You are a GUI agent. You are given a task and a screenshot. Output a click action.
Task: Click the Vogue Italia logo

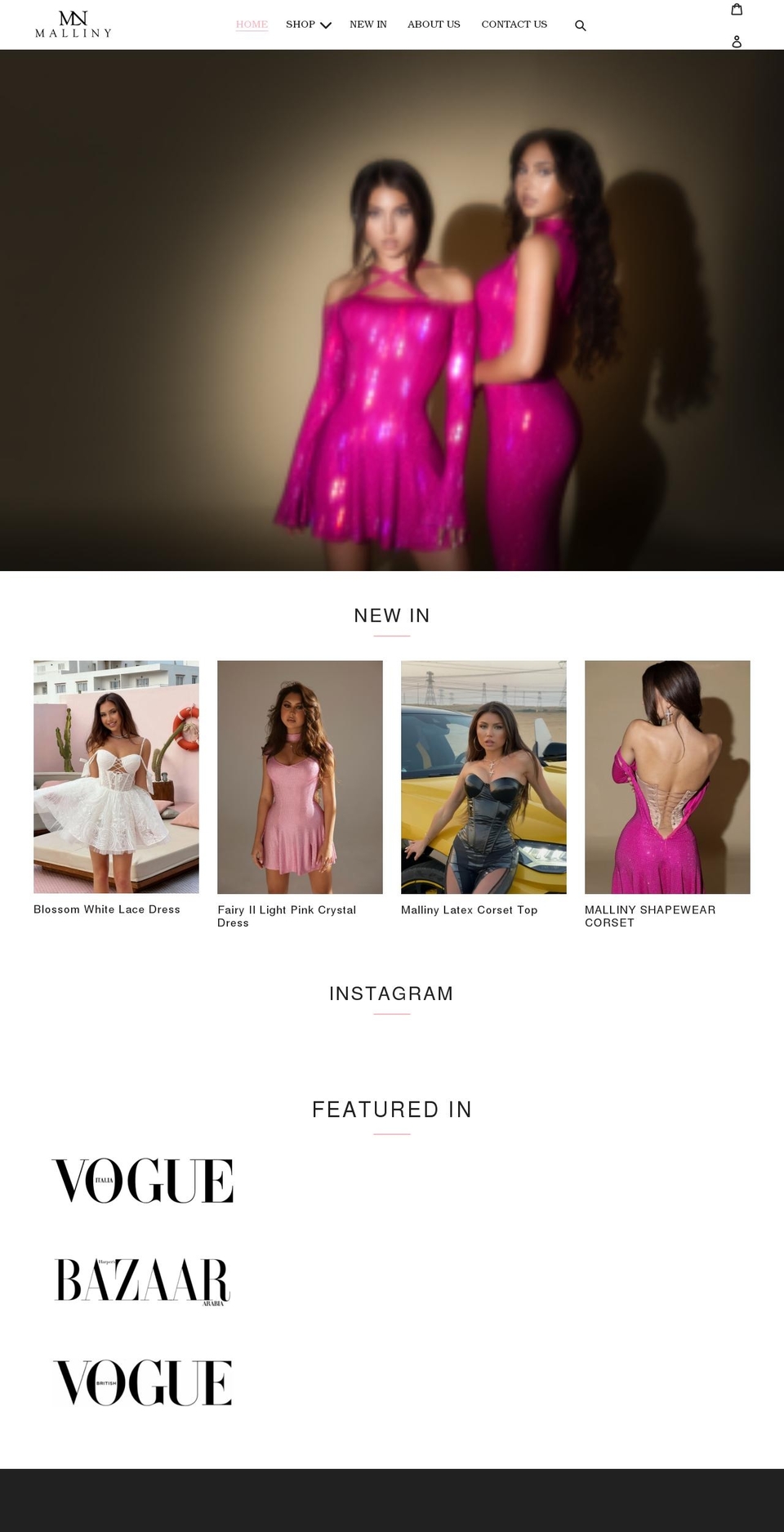(144, 1180)
